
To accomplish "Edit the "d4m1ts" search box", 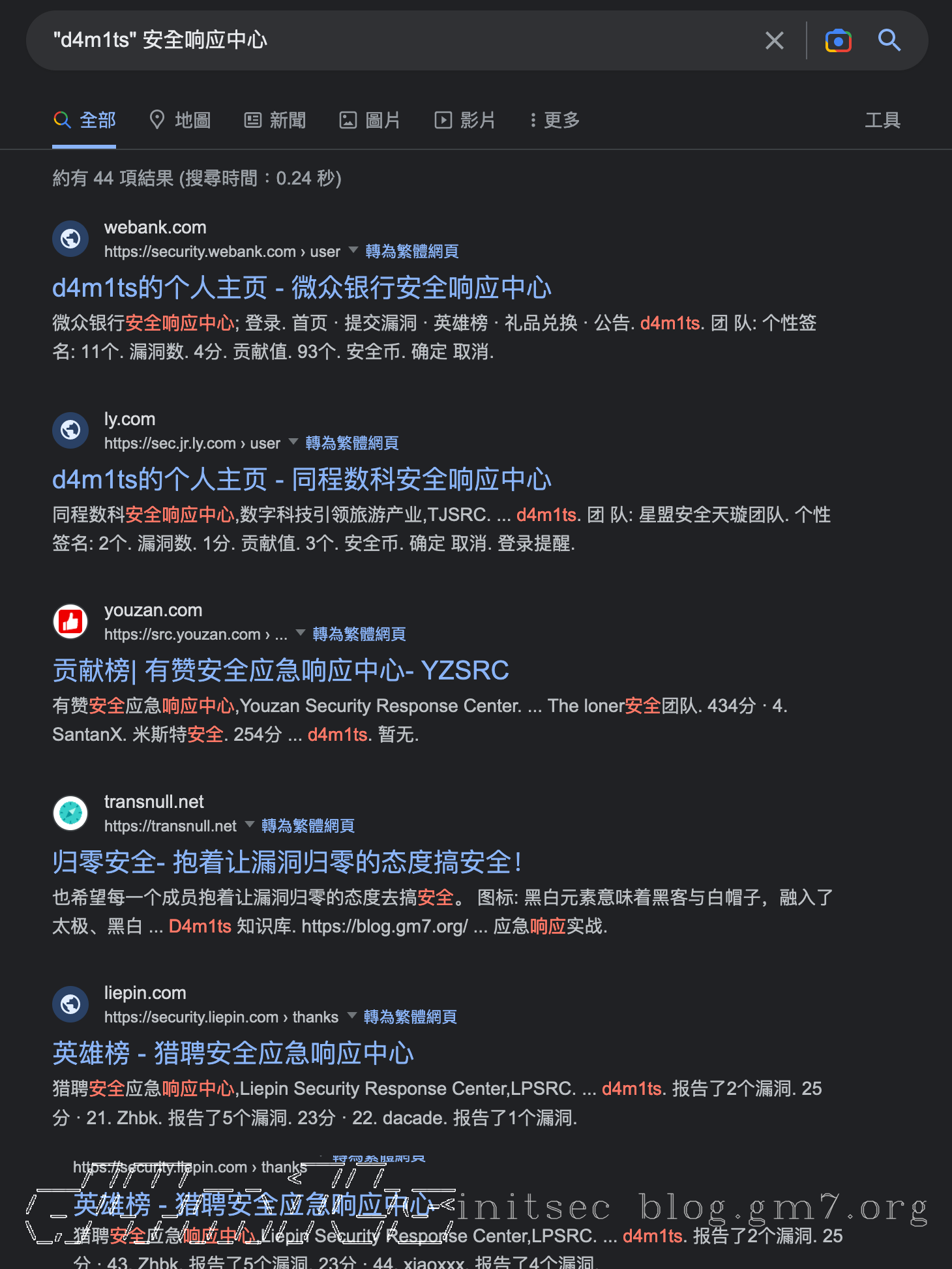I will [391, 40].
